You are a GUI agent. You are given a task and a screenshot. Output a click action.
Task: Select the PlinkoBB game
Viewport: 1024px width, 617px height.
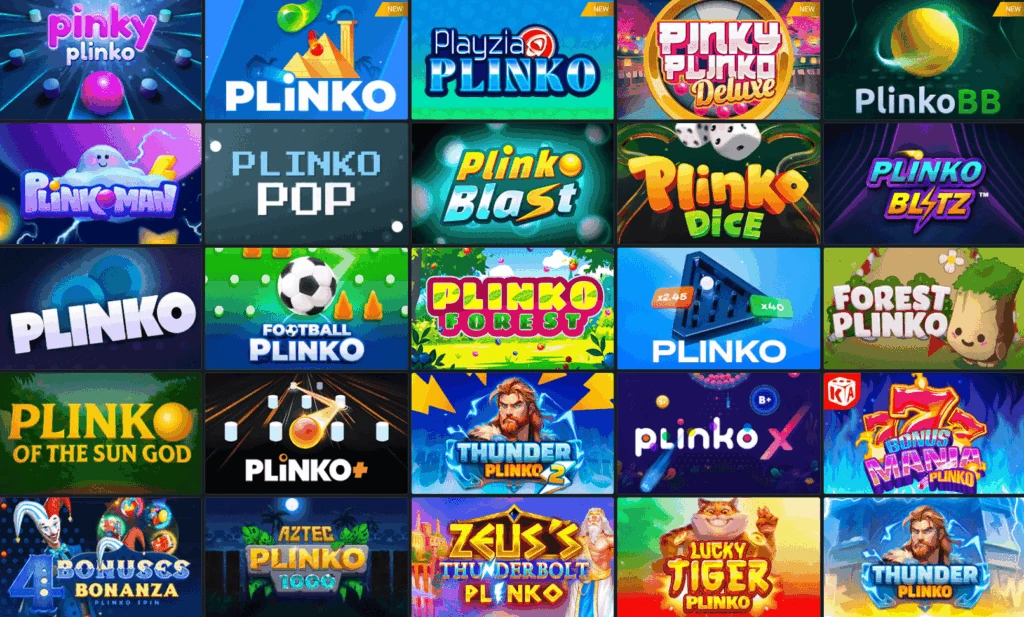coord(923,60)
